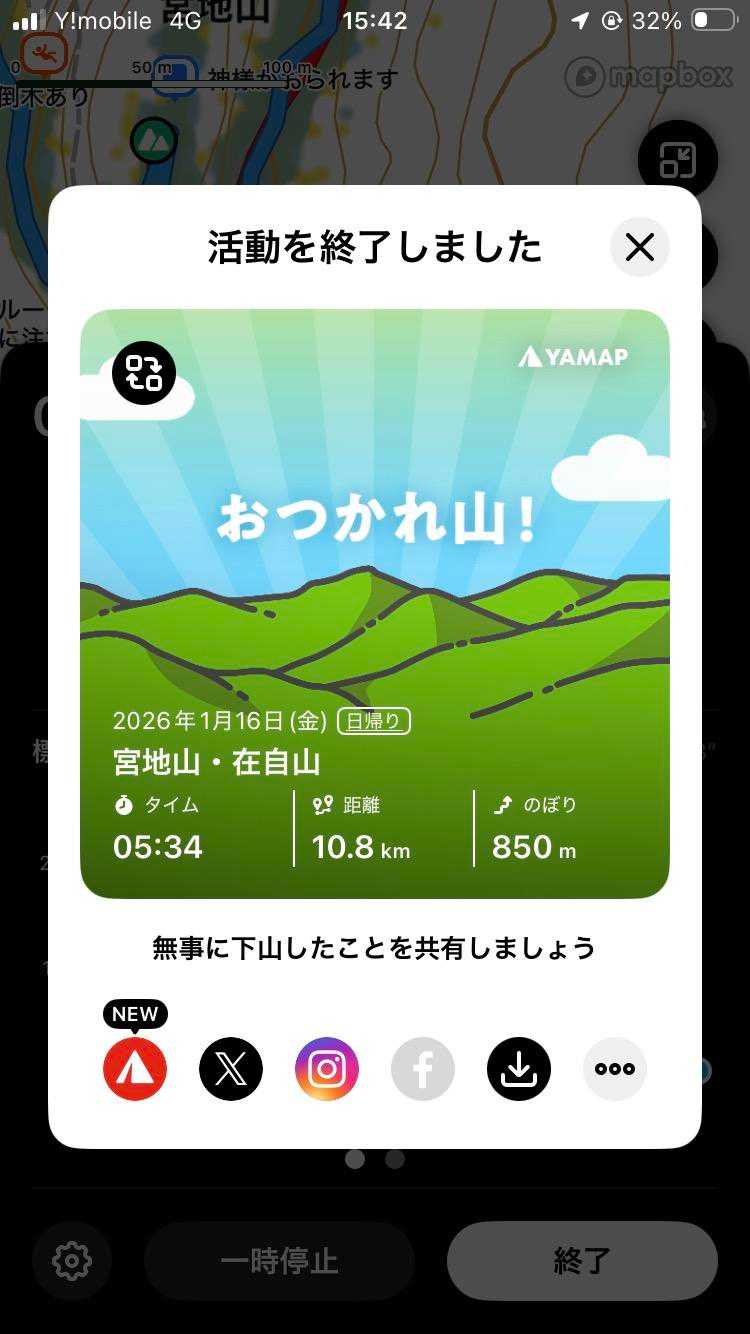This screenshot has height=1334, width=750.
Task: Tap the 終了 button
Action: click(582, 1261)
